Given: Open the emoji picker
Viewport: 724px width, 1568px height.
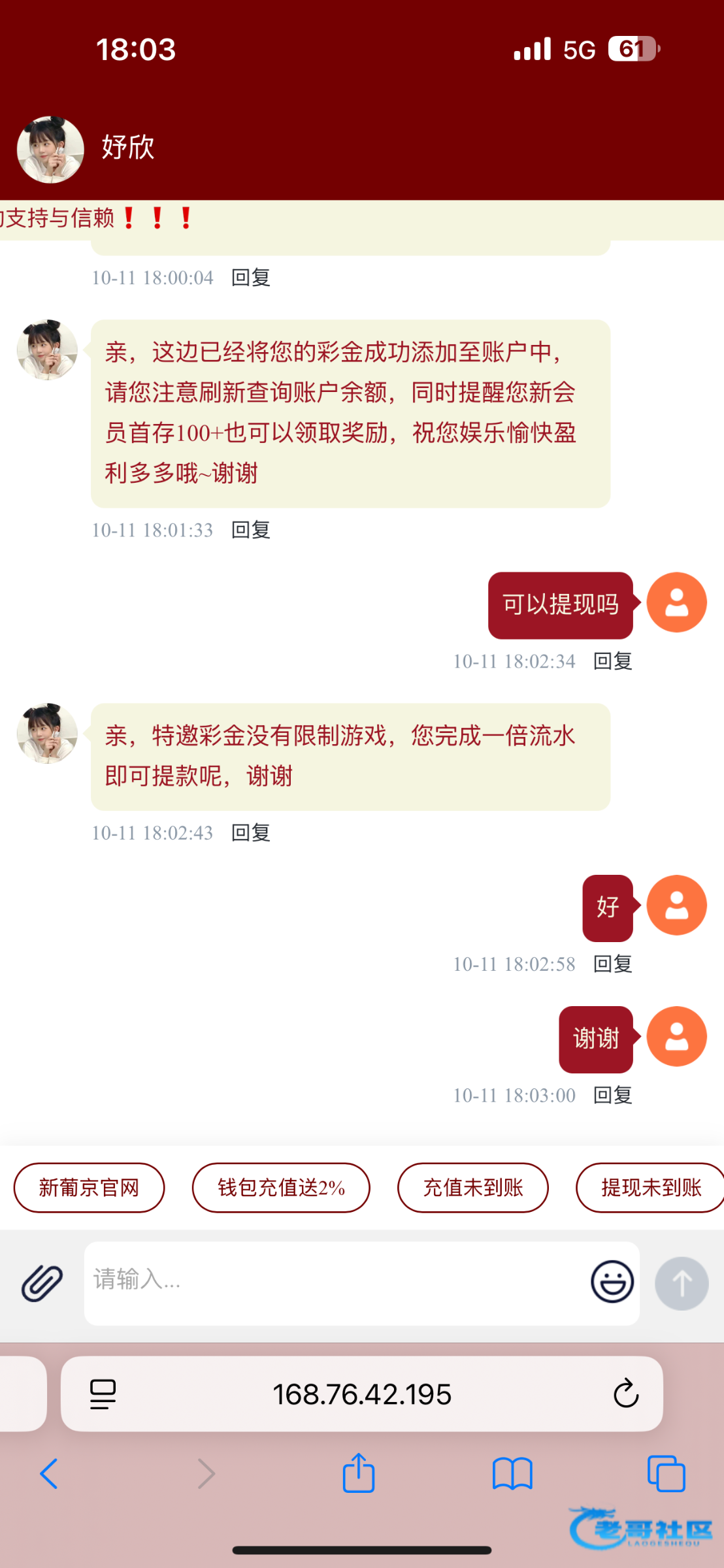Looking at the screenshot, I should [612, 1282].
